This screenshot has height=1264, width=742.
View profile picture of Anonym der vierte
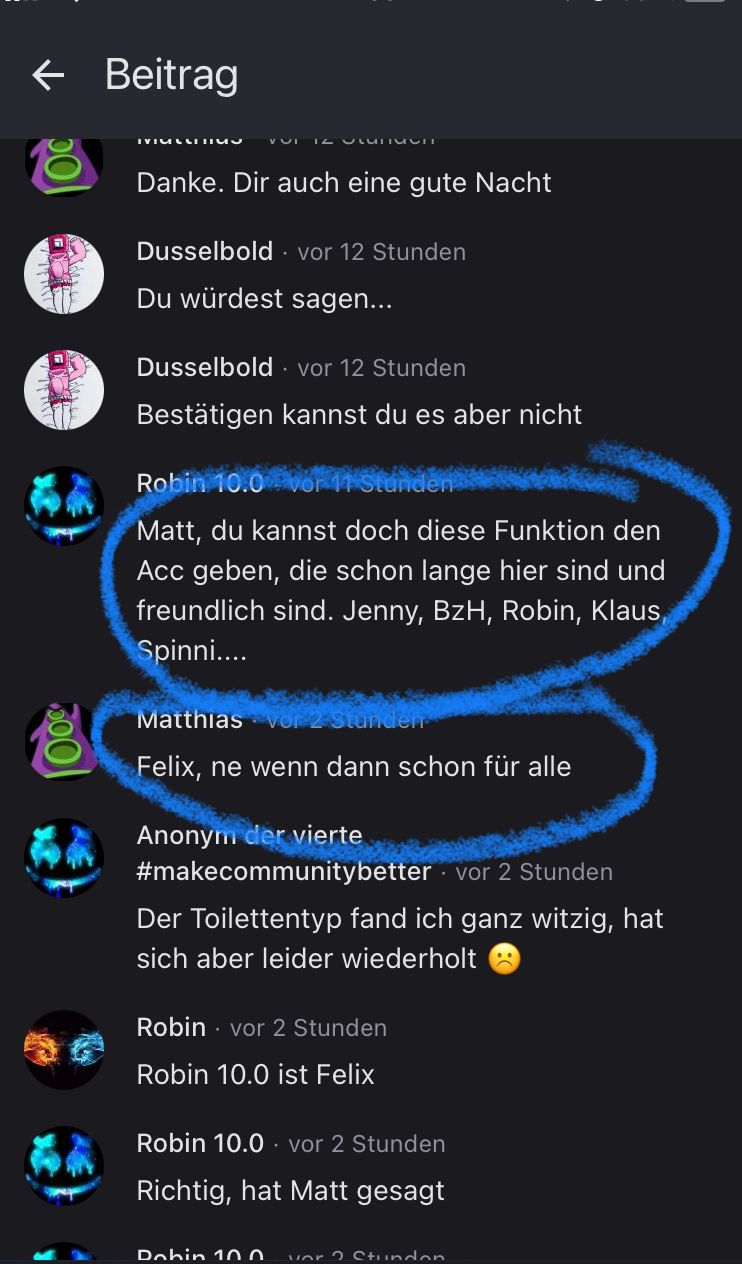(64, 858)
